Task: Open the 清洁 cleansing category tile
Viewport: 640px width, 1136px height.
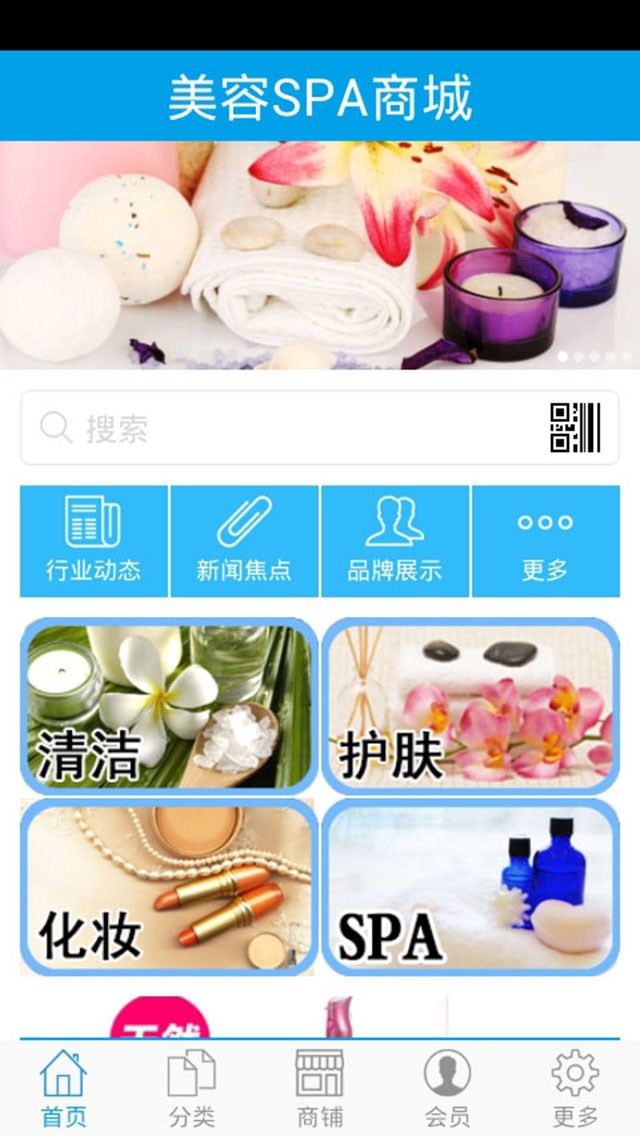Action: [168, 706]
